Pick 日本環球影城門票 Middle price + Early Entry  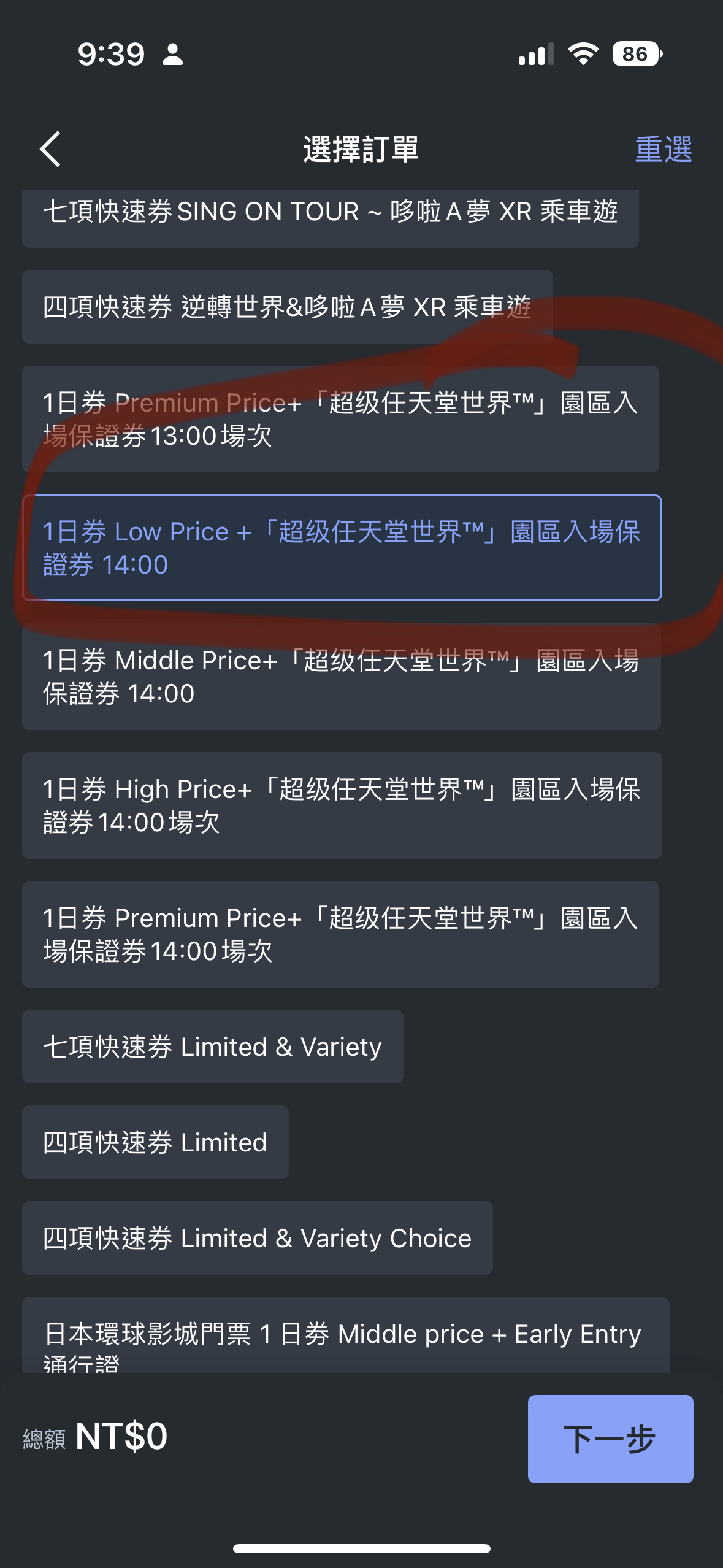[x=345, y=1337]
